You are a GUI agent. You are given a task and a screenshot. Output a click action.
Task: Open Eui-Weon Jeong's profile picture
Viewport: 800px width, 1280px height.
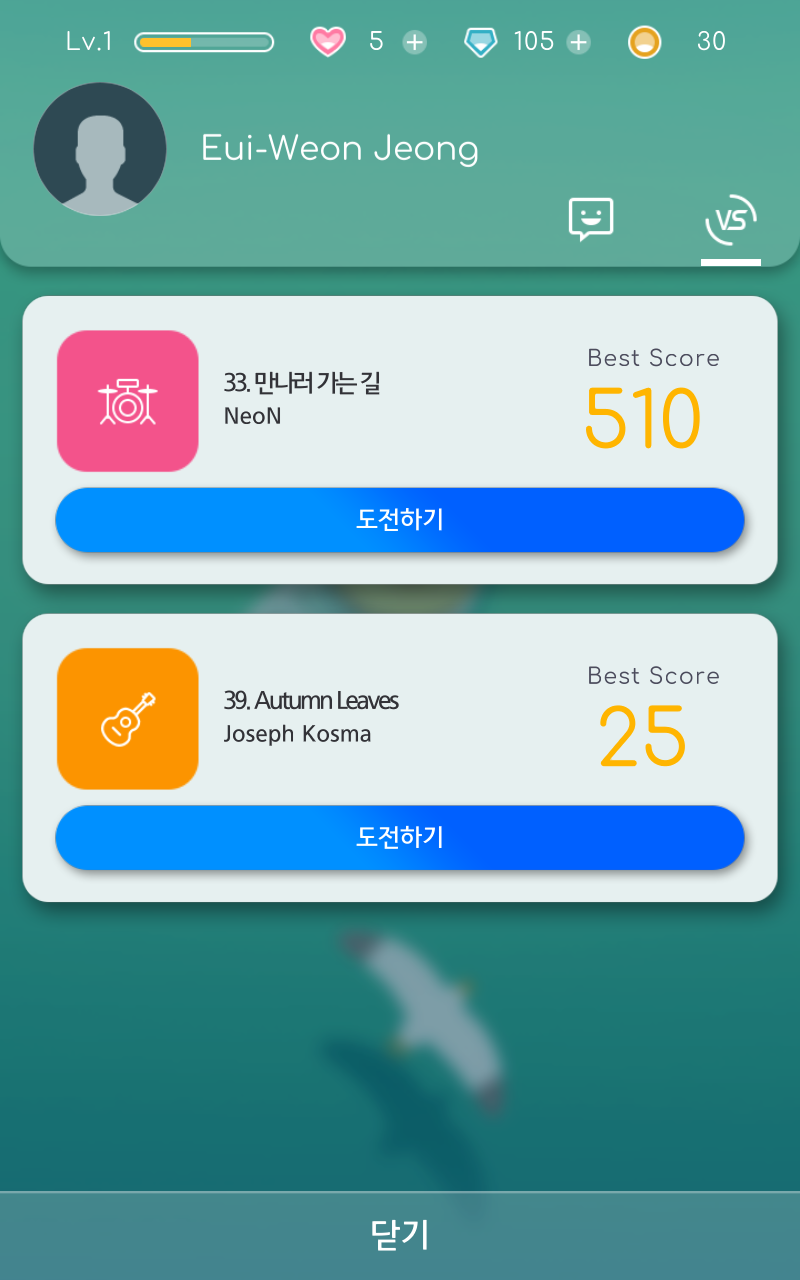pyautogui.click(x=100, y=149)
